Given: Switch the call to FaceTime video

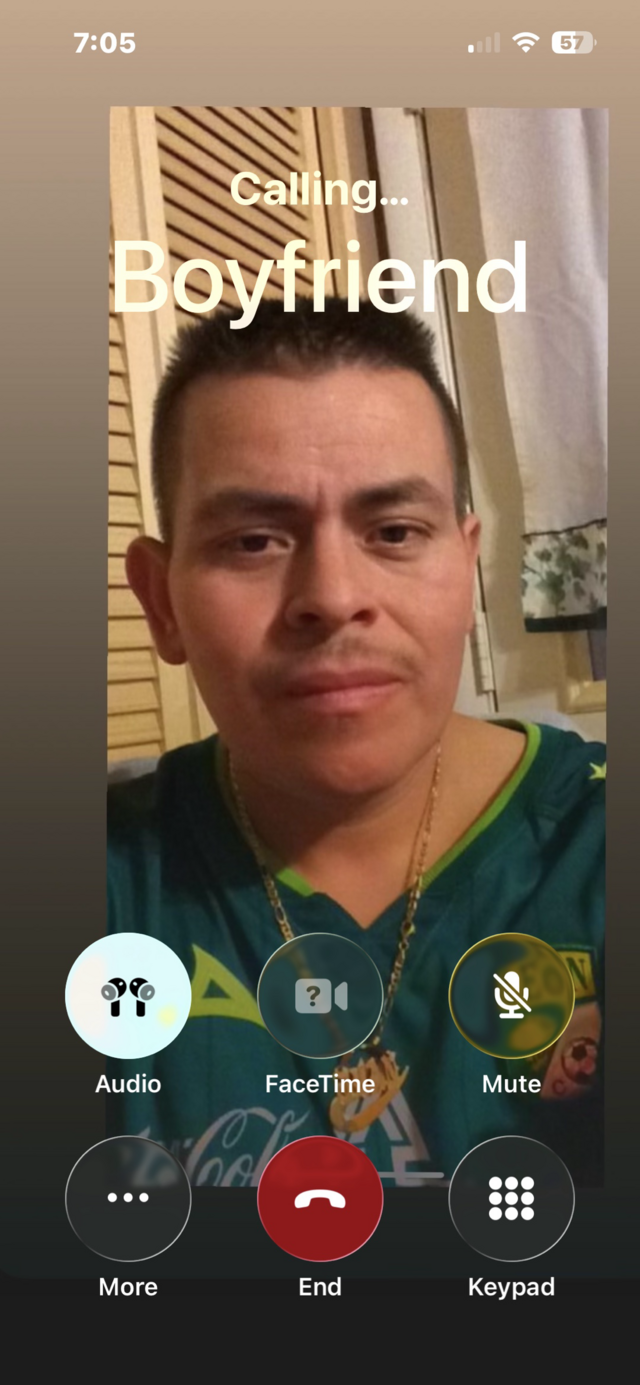Looking at the screenshot, I should [320, 996].
